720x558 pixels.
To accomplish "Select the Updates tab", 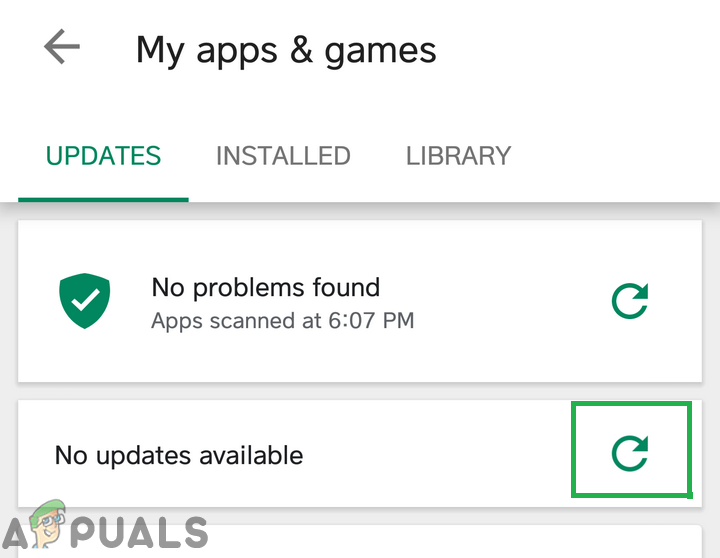I will click(103, 156).
